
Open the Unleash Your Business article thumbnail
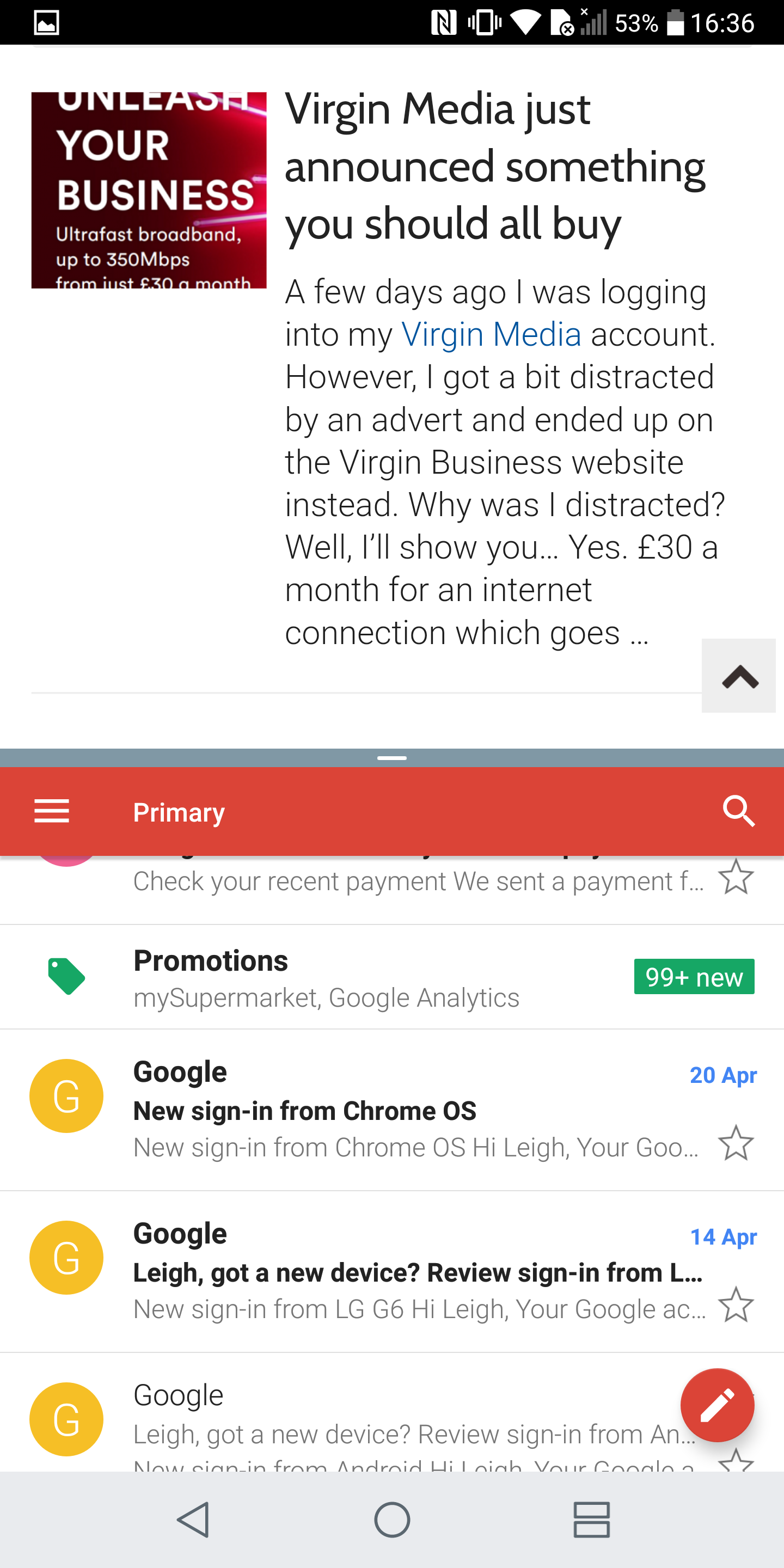(x=149, y=190)
